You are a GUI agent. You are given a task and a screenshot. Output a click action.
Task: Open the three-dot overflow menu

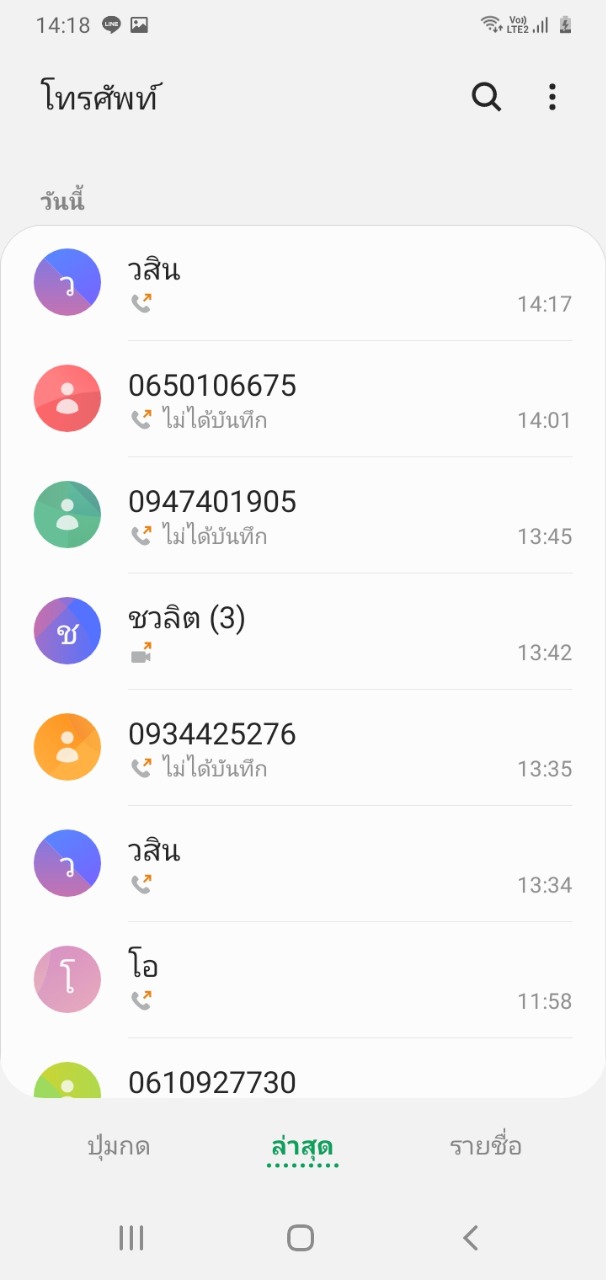coord(552,97)
